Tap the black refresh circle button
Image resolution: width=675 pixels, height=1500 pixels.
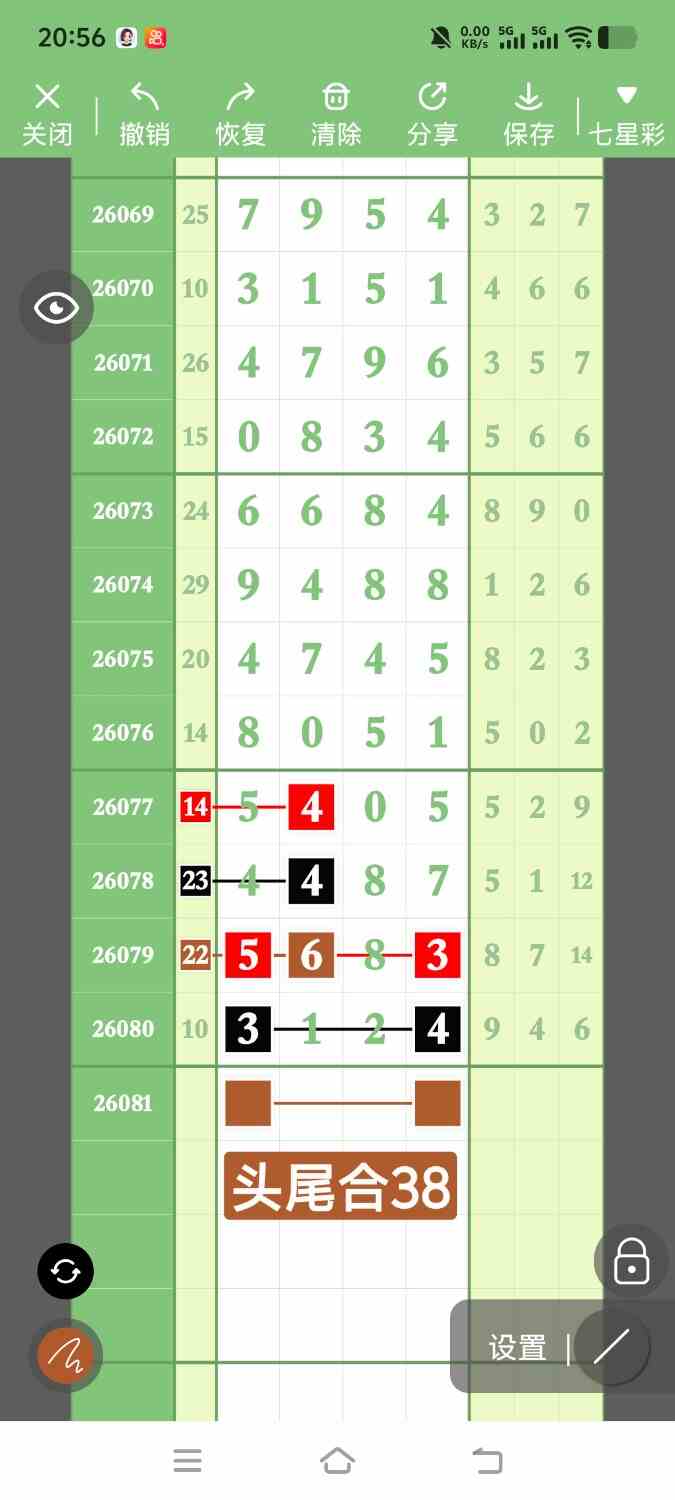click(65, 1272)
